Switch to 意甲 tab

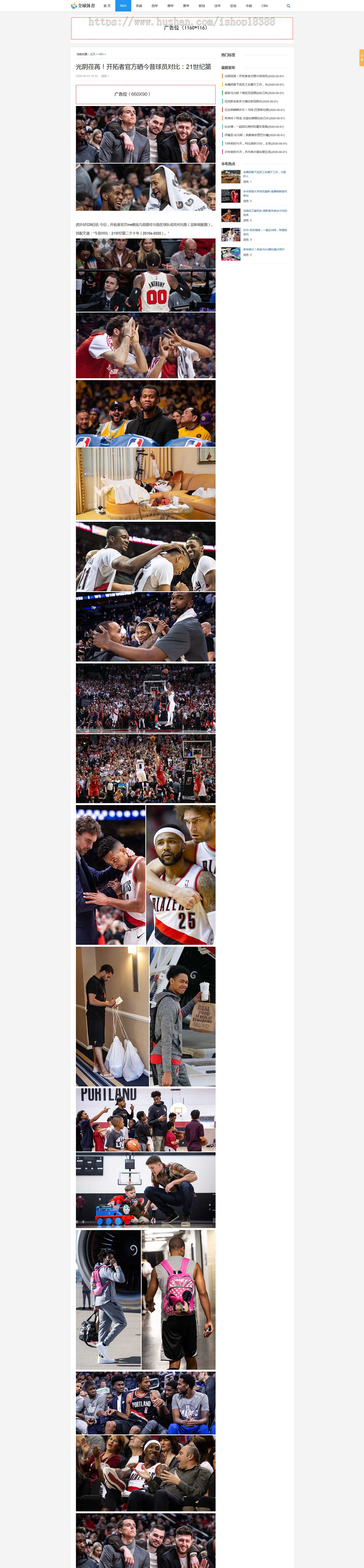186,6
